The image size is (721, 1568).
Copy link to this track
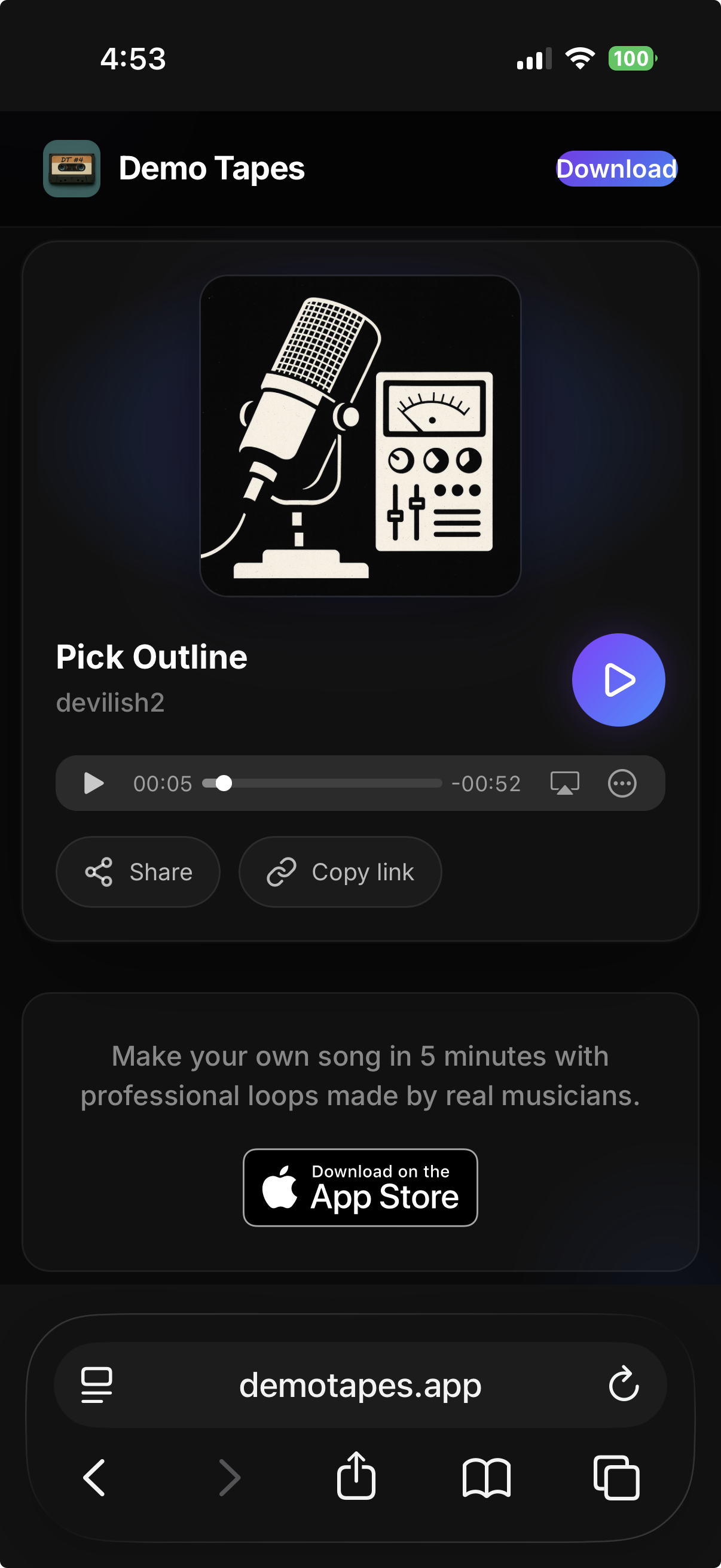pos(340,873)
